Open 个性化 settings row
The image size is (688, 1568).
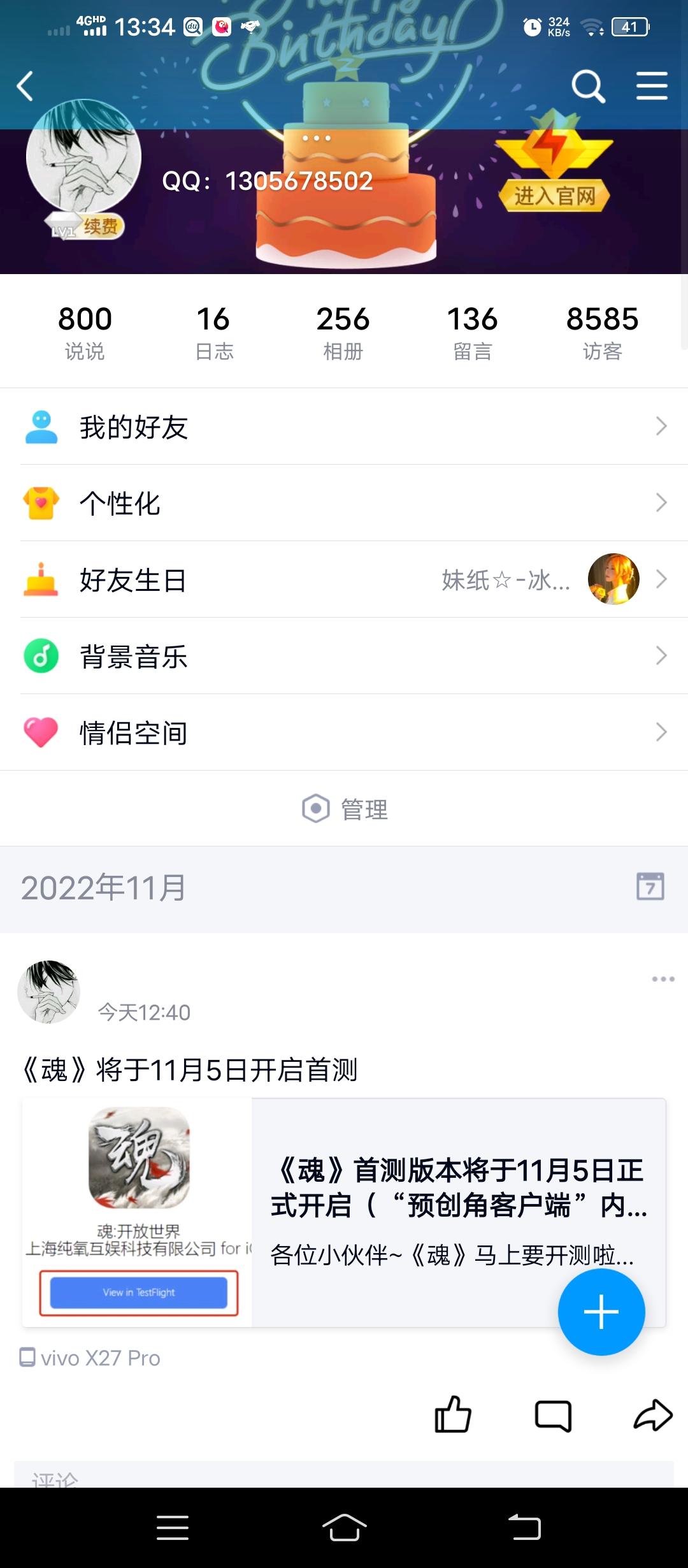(344, 503)
